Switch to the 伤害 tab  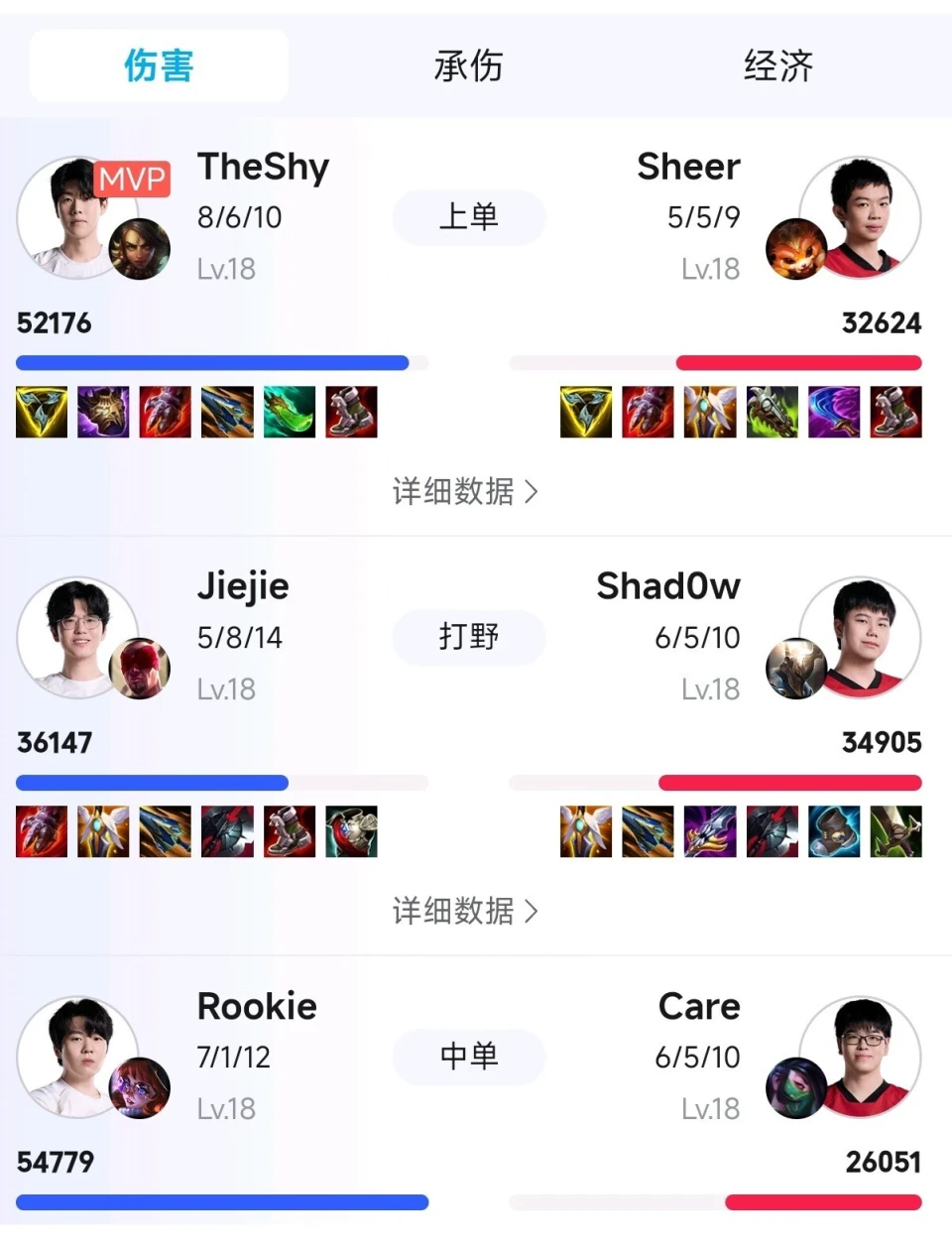[159, 66]
